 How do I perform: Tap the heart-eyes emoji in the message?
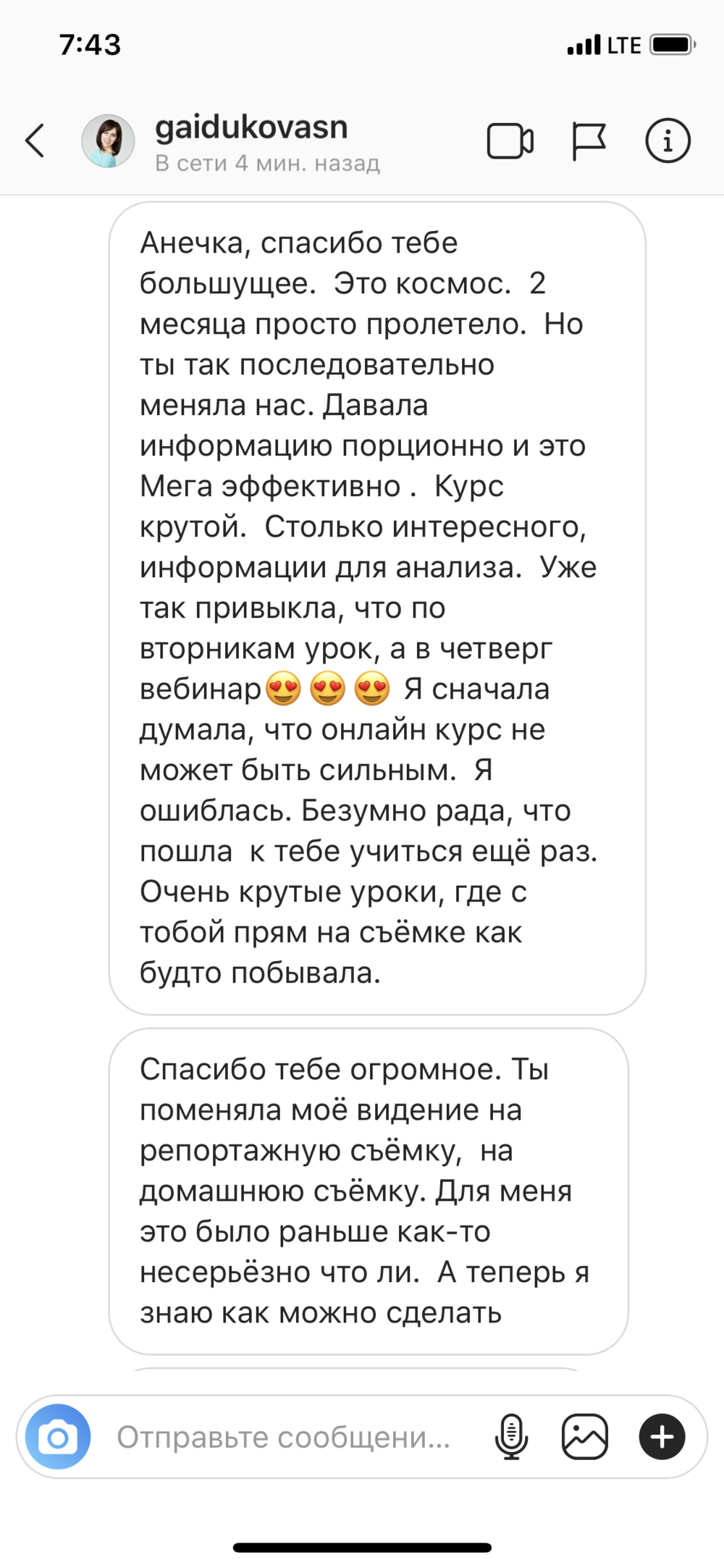(284, 688)
